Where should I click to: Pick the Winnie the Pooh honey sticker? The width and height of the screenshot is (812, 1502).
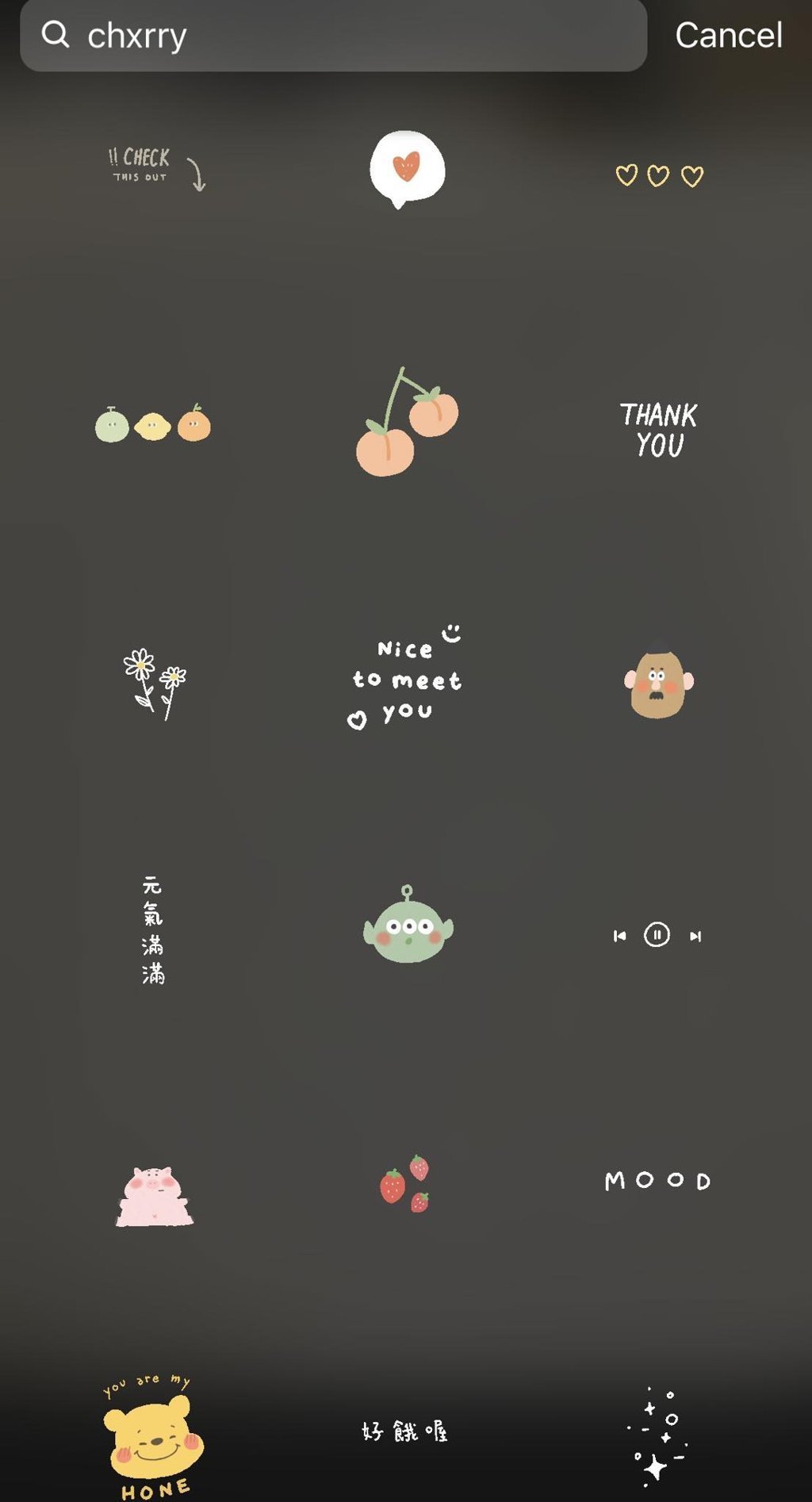point(153,1437)
